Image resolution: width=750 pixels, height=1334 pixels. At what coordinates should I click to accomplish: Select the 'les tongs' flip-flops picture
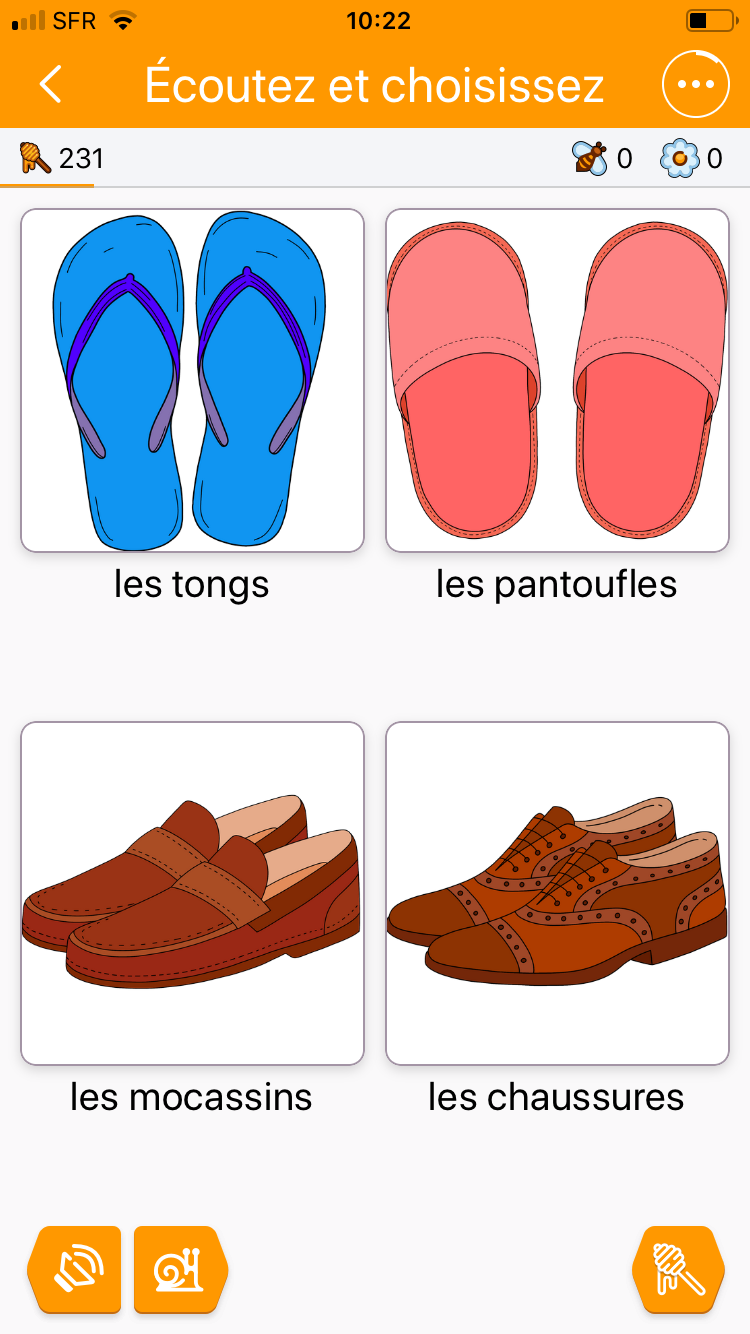192,380
